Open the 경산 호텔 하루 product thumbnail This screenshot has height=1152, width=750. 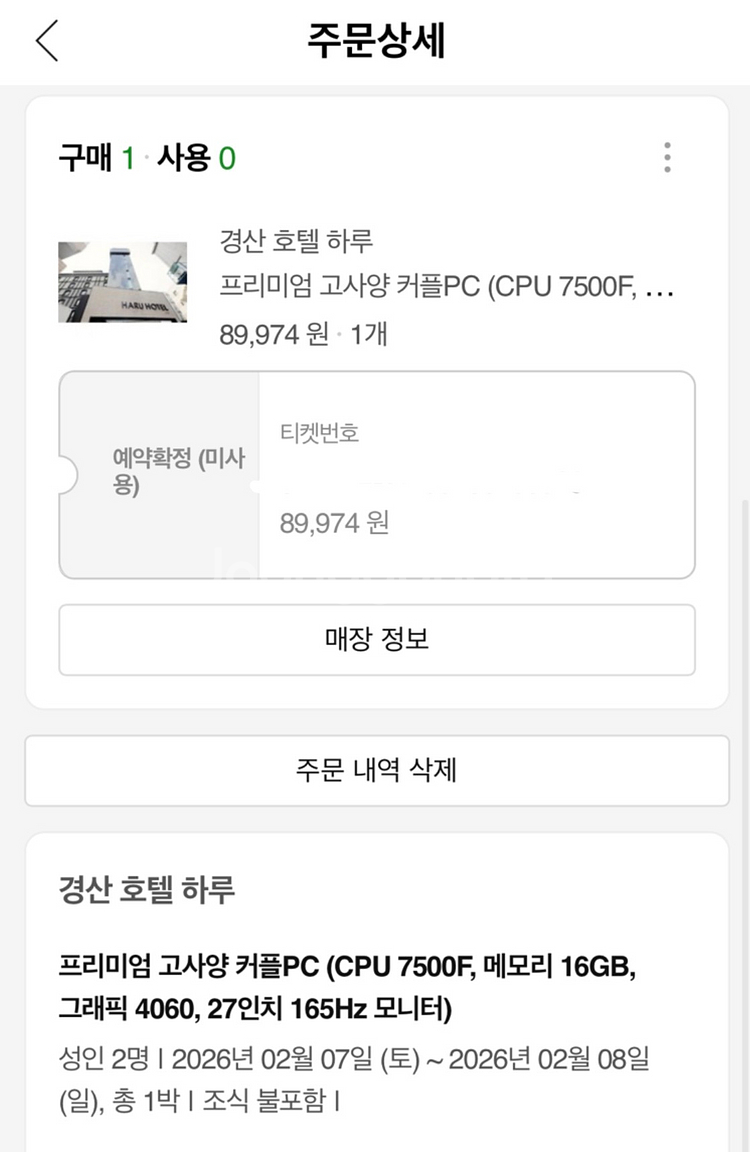[122, 282]
